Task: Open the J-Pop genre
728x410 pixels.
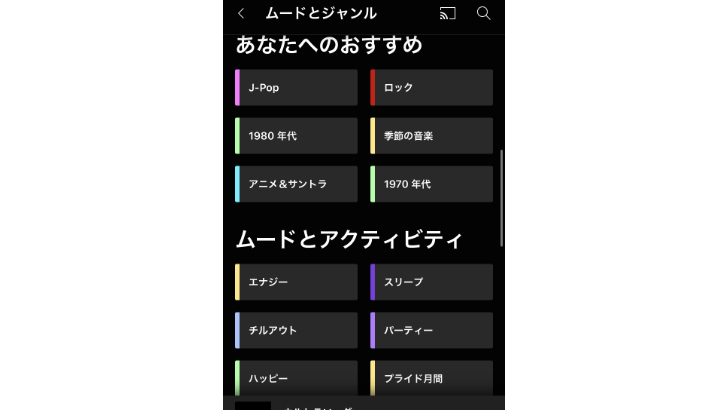Action: coord(296,88)
